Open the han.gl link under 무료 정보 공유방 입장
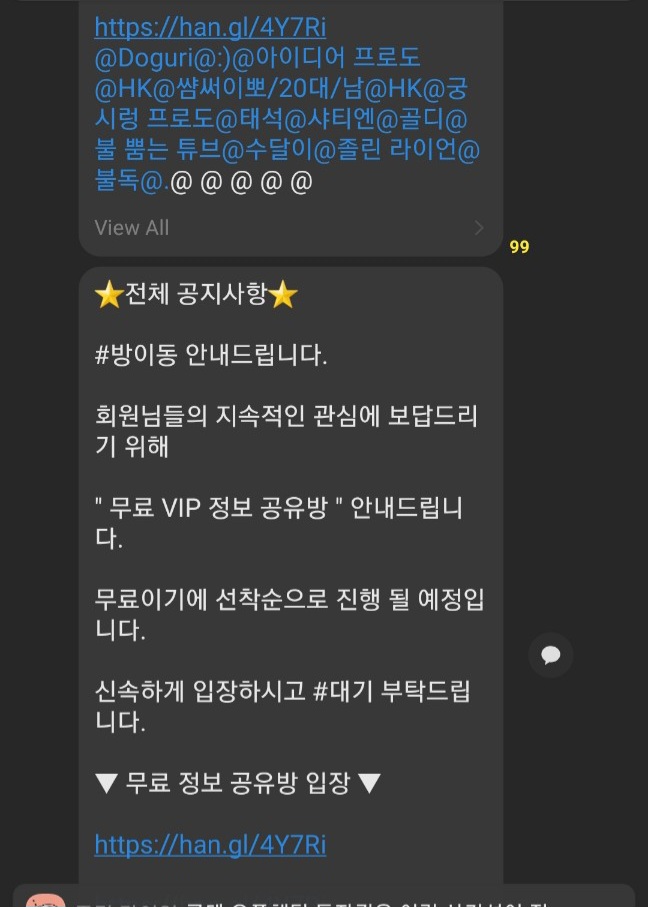This screenshot has width=648, height=907. click(210, 845)
